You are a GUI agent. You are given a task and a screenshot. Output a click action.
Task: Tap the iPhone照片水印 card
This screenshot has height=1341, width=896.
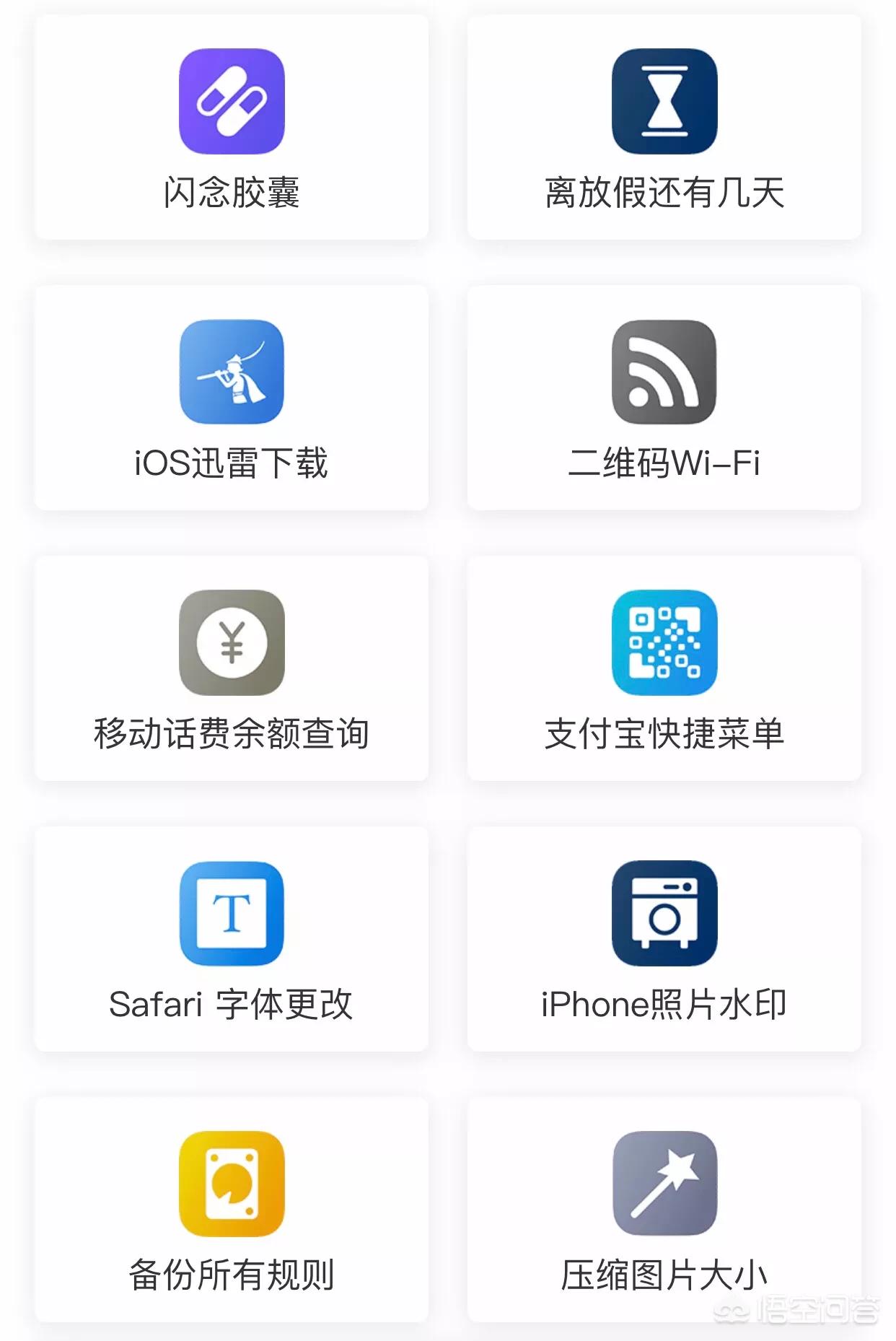(x=664, y=939)
